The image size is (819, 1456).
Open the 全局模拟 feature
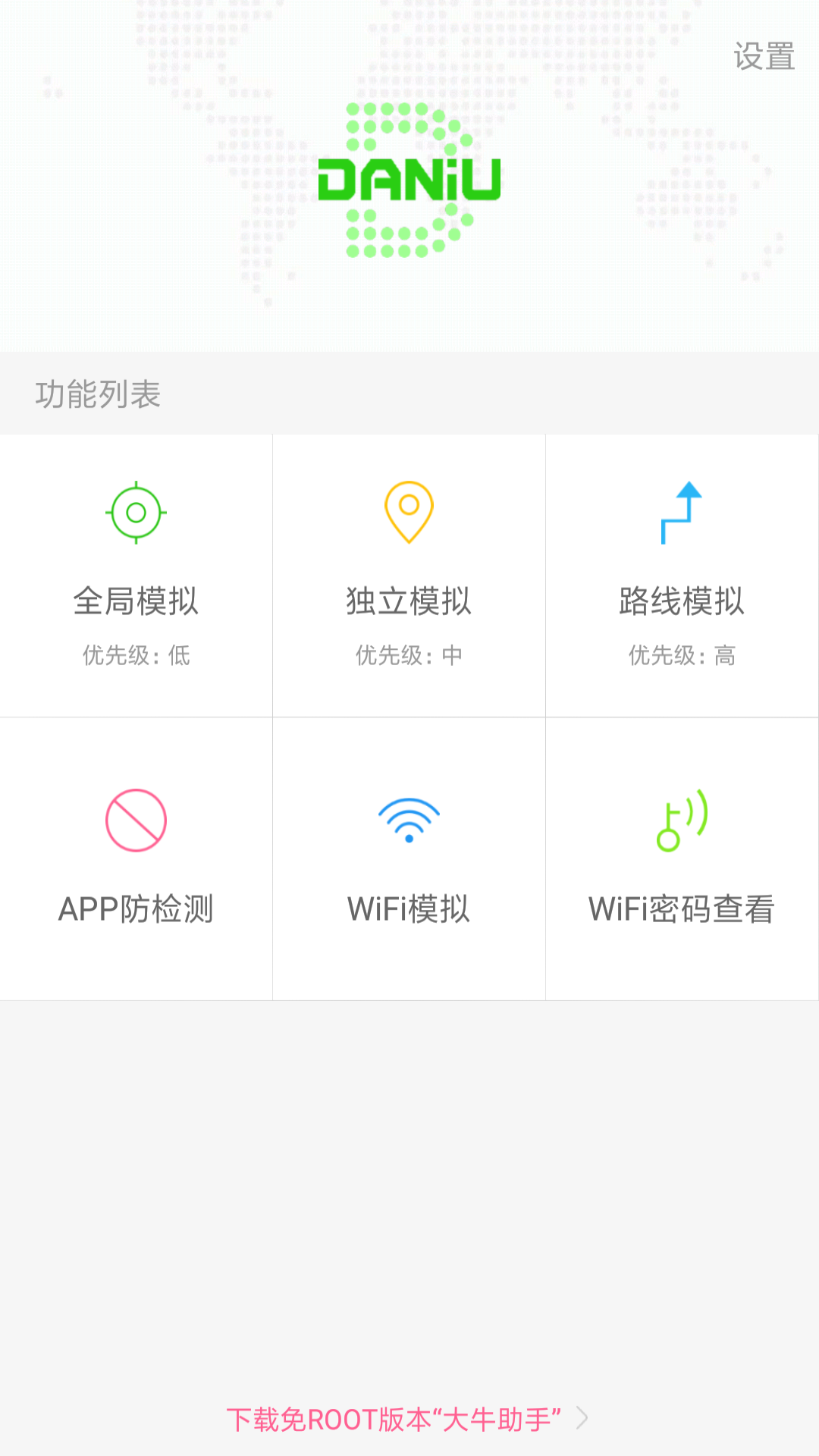(x=136, y=575)
